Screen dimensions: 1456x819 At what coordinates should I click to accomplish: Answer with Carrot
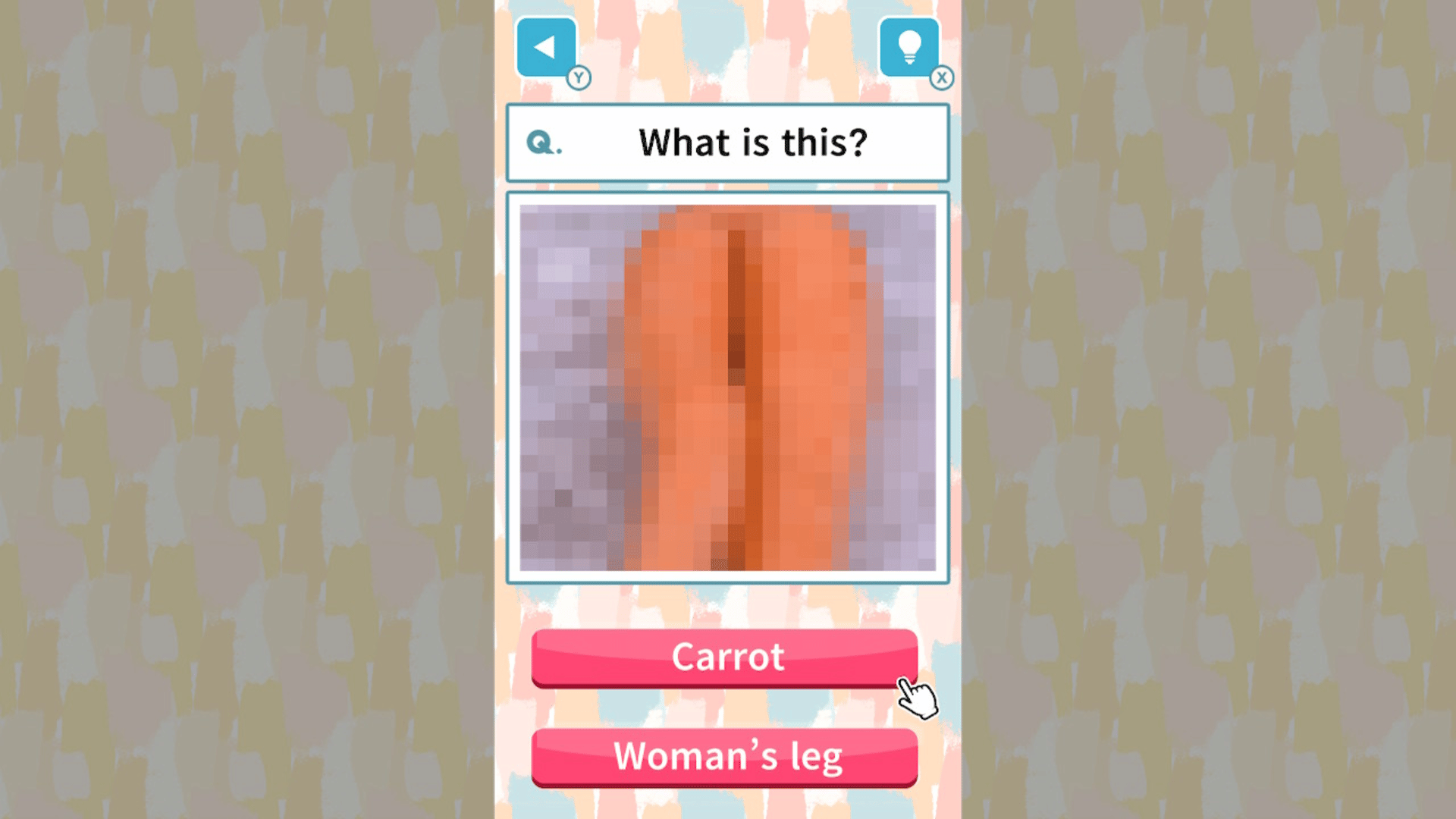pos(724,657)
